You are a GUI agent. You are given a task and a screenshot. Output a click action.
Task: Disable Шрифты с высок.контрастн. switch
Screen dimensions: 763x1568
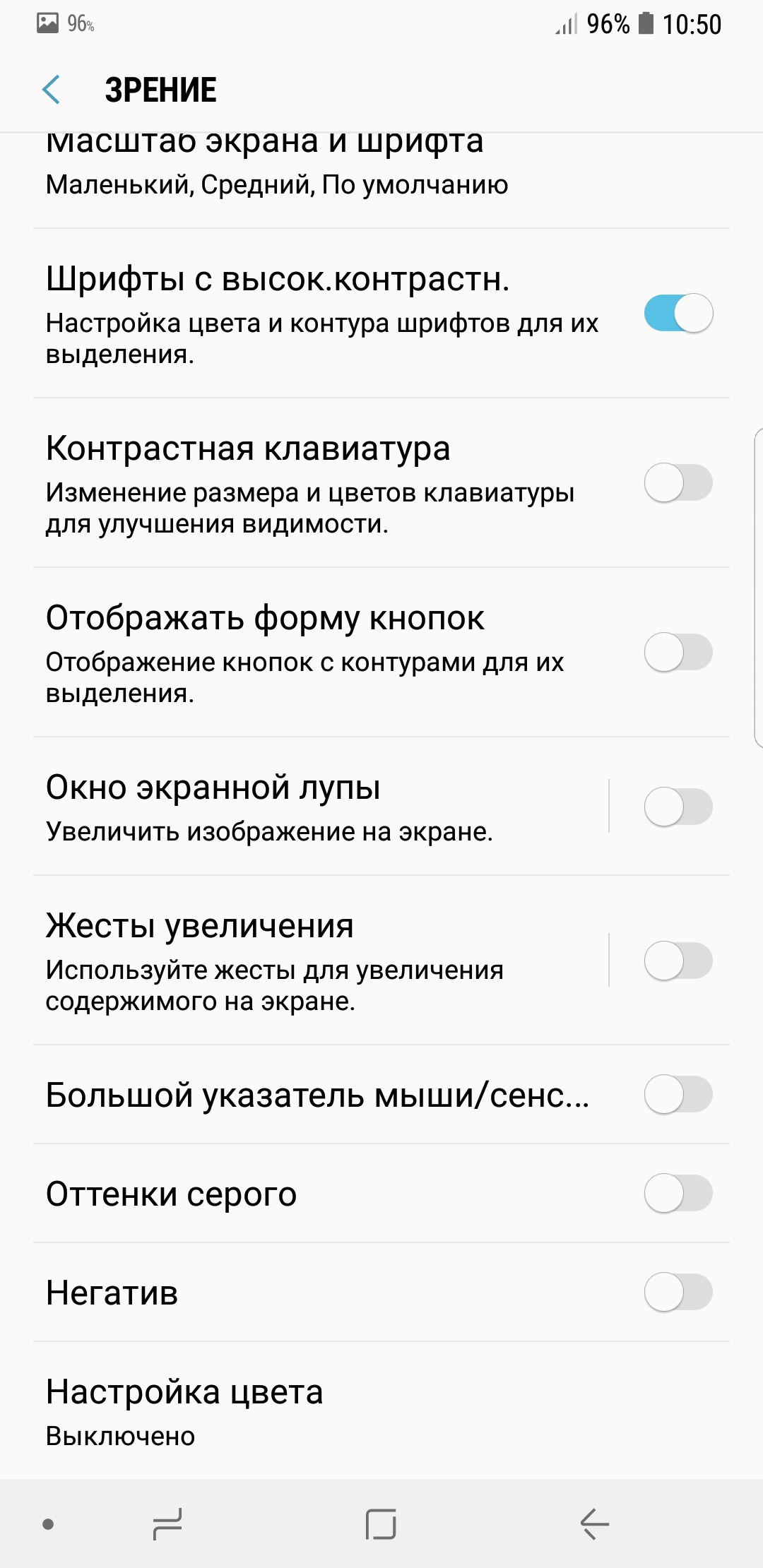tap(678, 313)
